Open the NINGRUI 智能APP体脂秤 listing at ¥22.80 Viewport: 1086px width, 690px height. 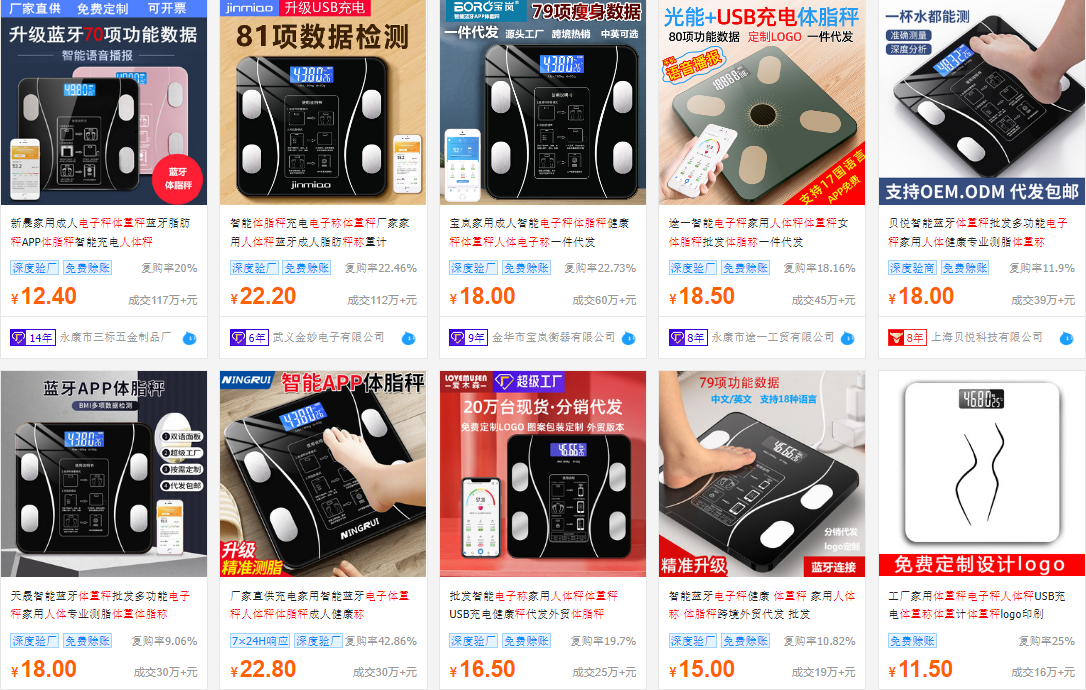(x=323, y=474)
